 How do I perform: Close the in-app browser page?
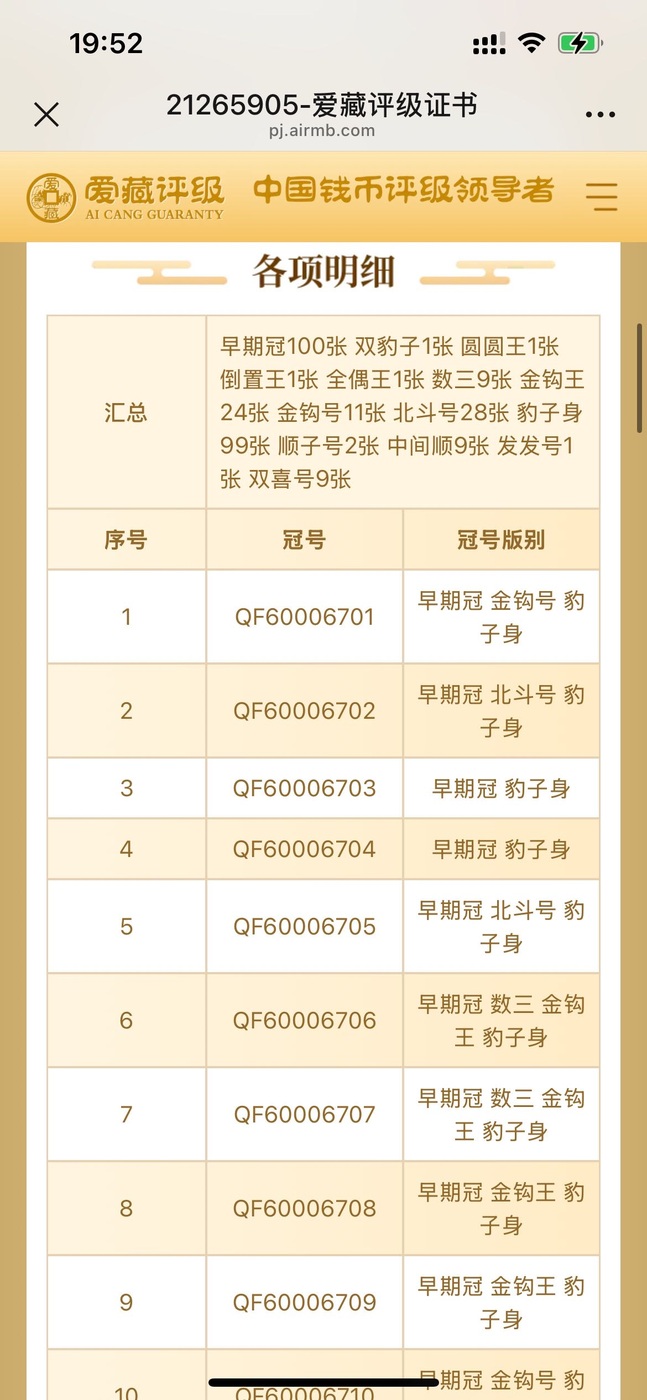click(x=46, y=115)
